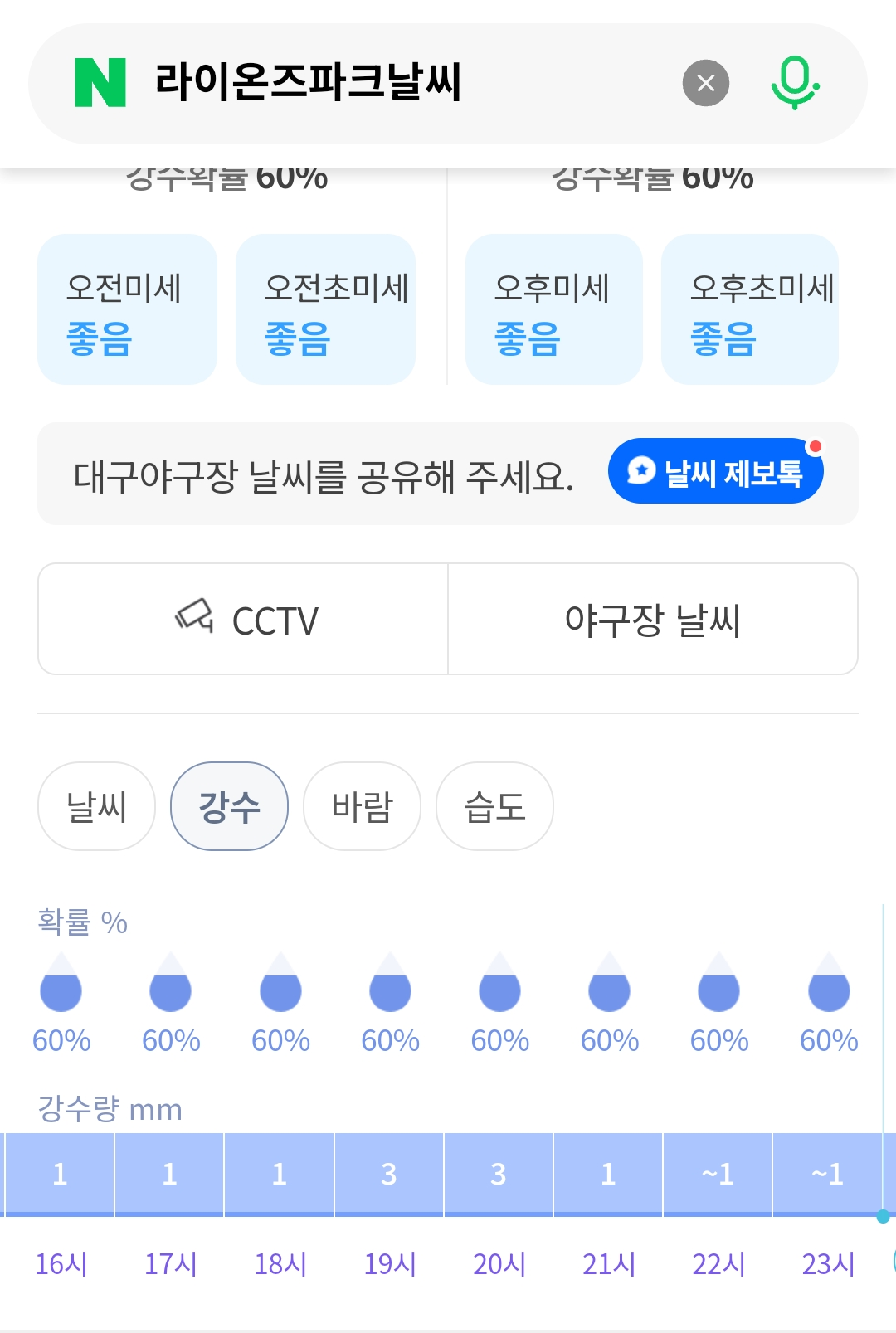
Task: Clear the search field with the X button
Action: tap(704, 81)
